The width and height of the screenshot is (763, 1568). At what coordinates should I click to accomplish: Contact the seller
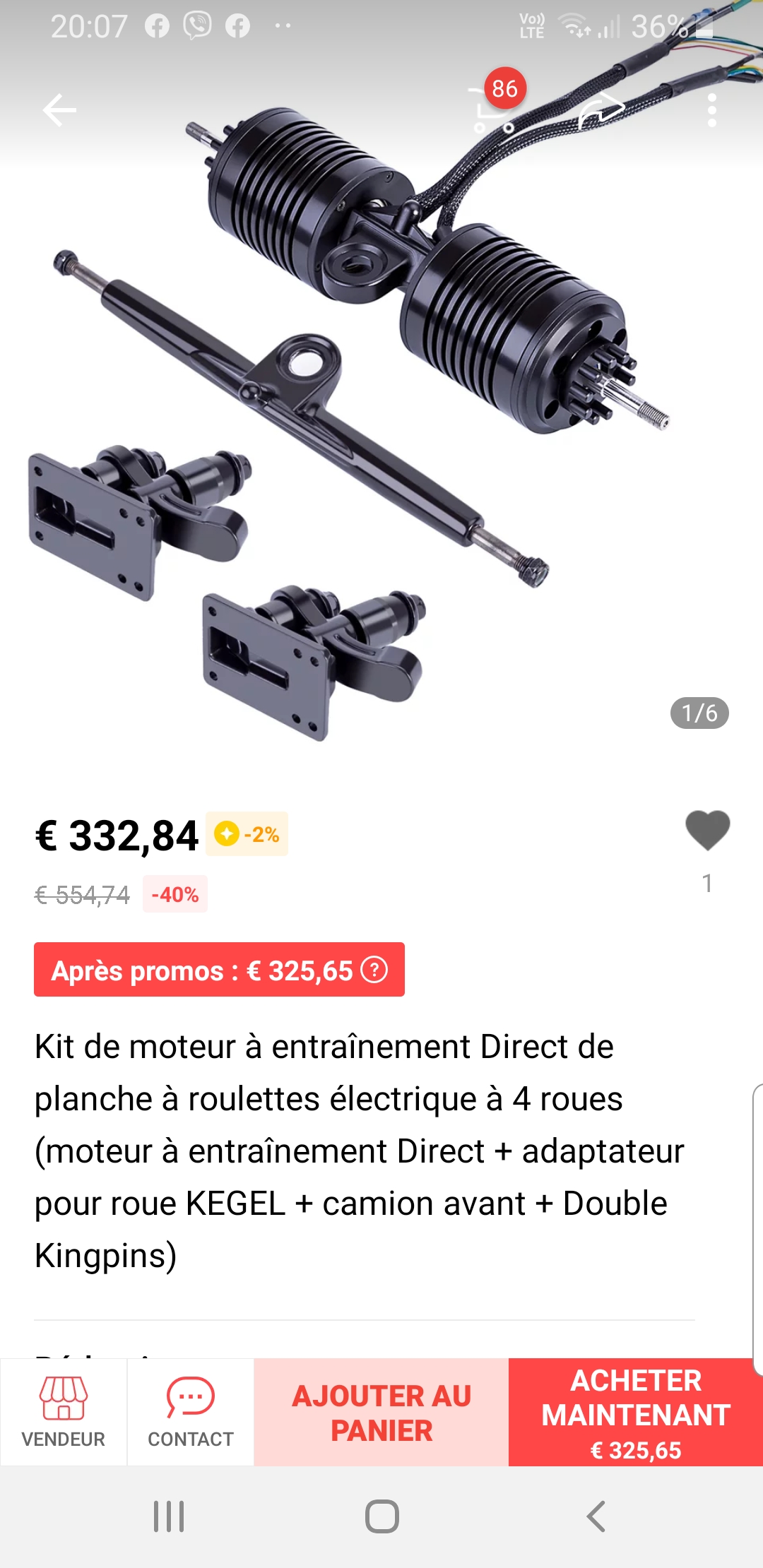click(x=191, y=1412)
